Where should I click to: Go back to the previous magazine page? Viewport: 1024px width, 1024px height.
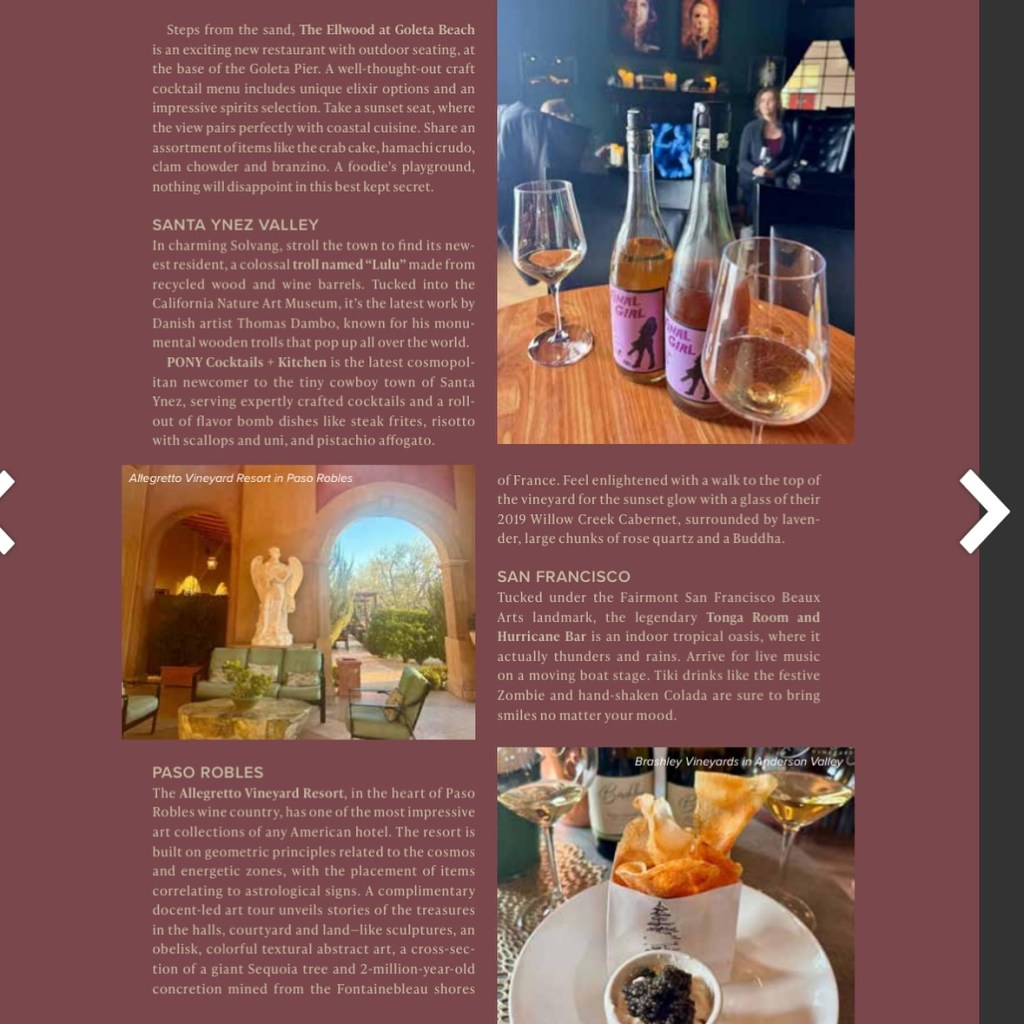6,511
